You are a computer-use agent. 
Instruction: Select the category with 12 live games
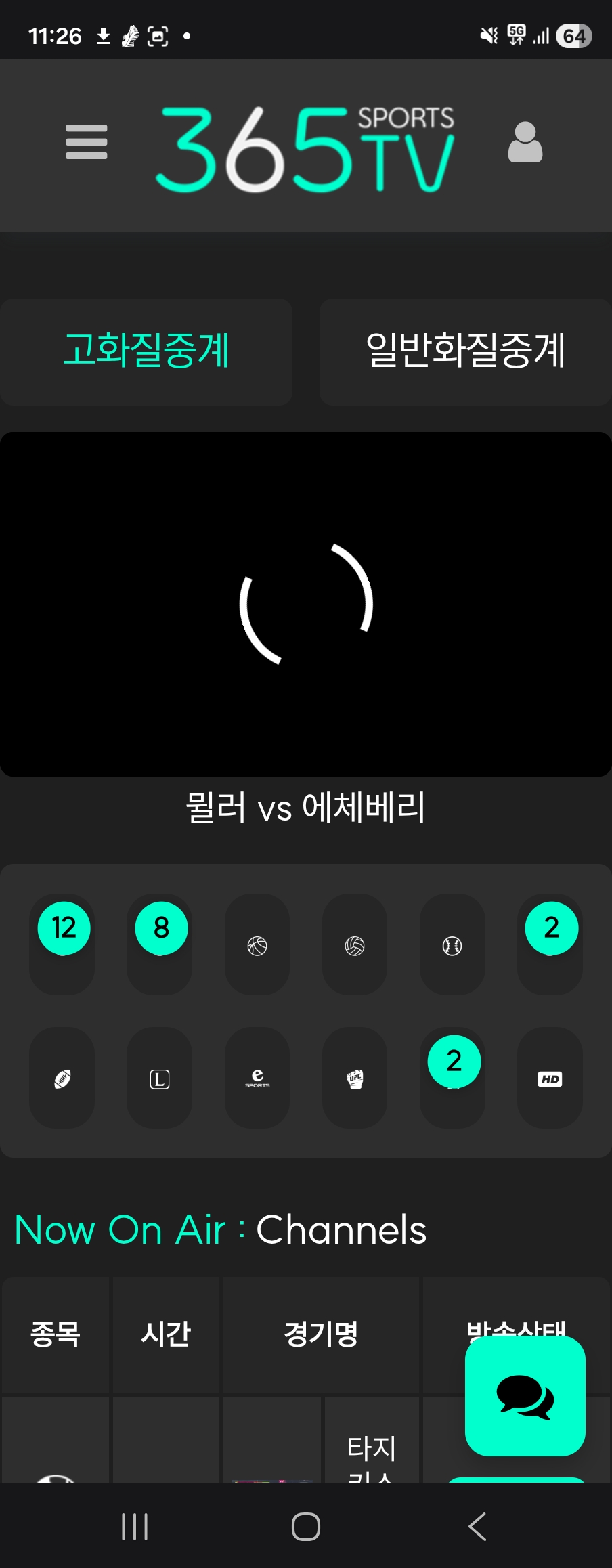pyautogui.click(x=62, y=944)
